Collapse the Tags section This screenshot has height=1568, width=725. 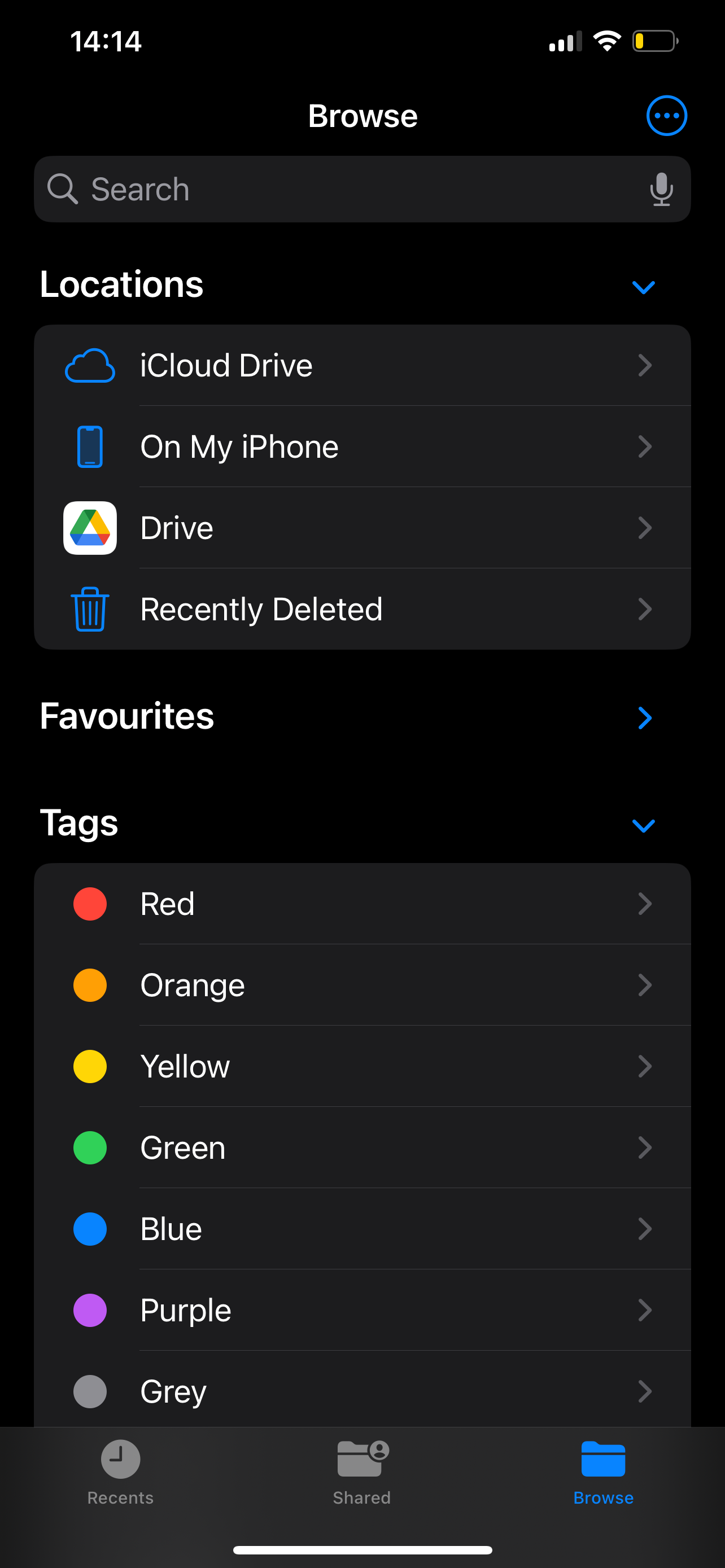tap(644, 825)
